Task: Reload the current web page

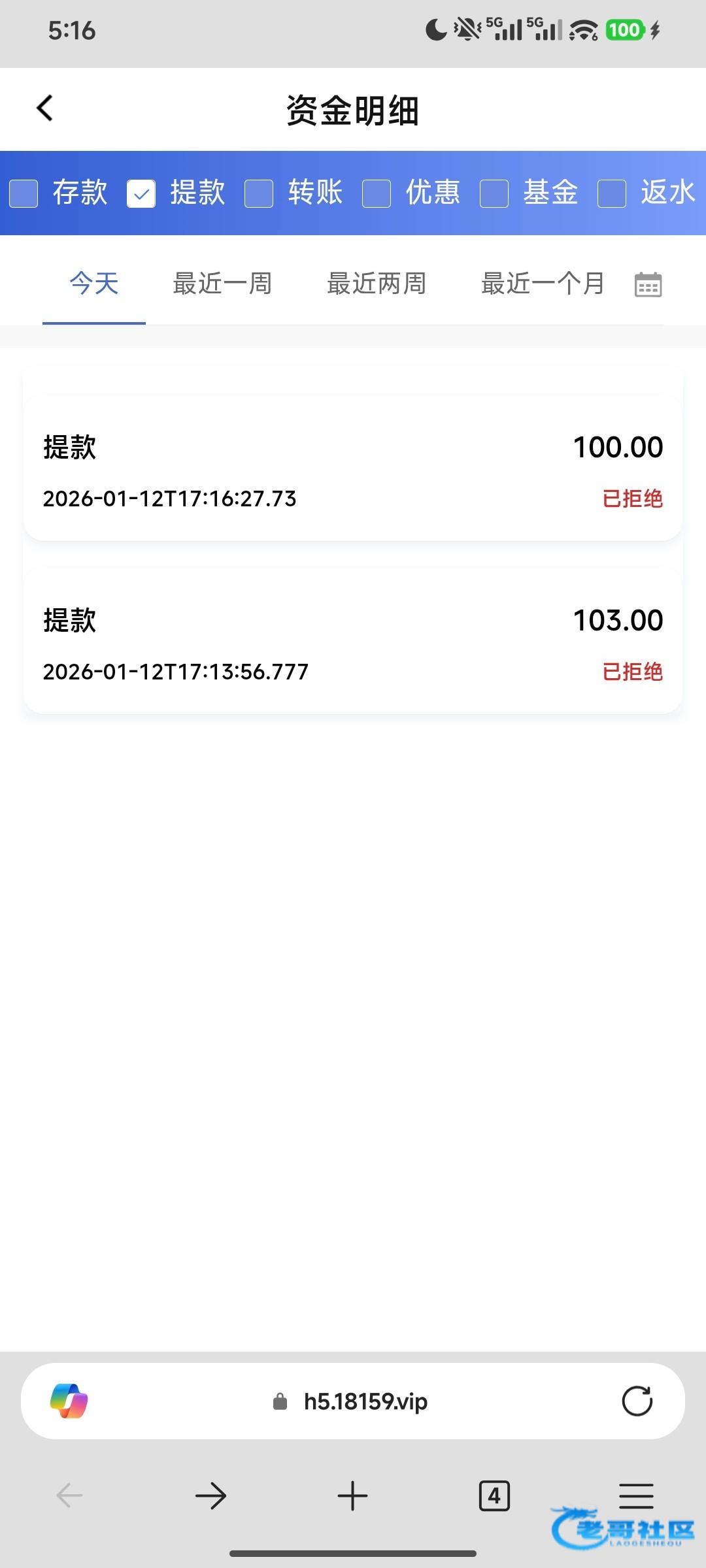Action: (x=637, y=1401)
